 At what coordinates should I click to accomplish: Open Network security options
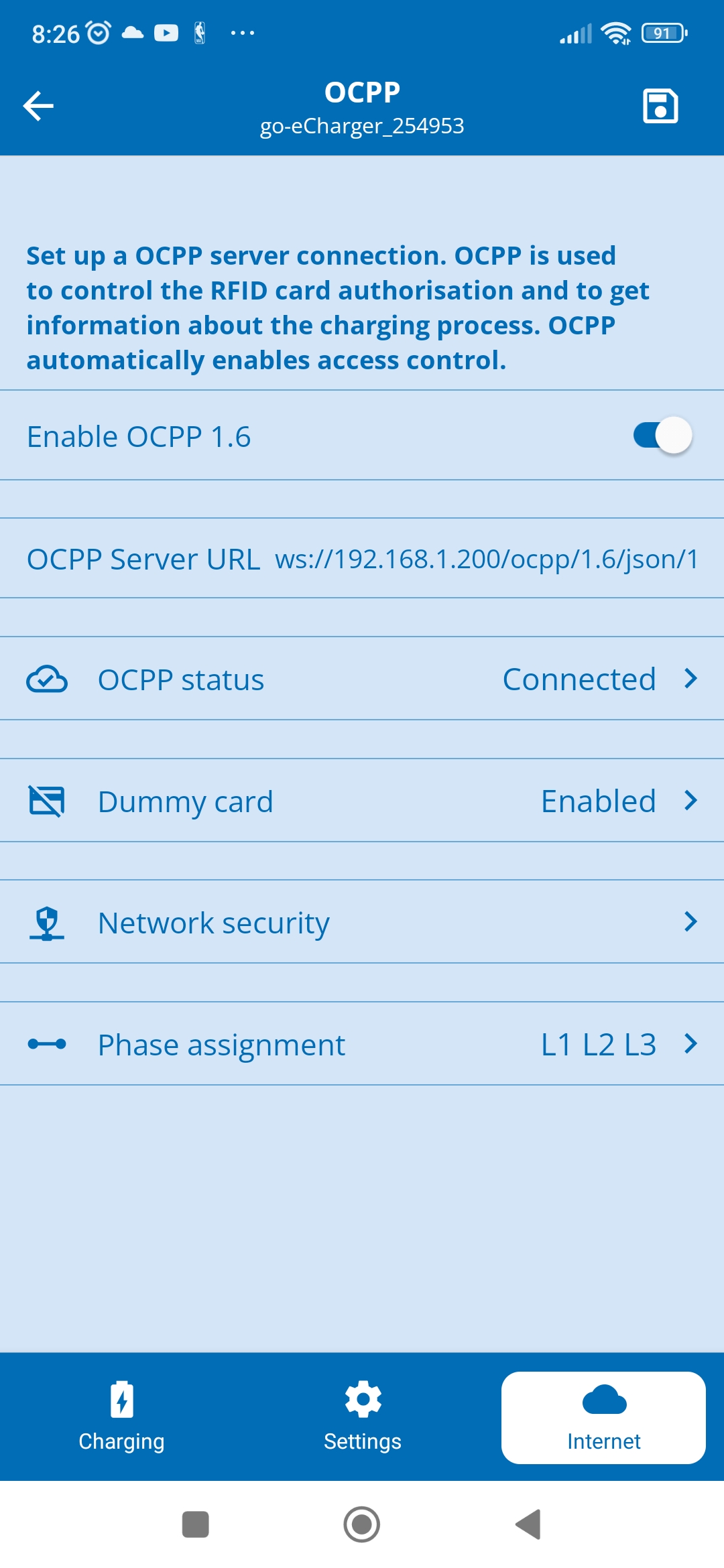(x=362, y=922)
